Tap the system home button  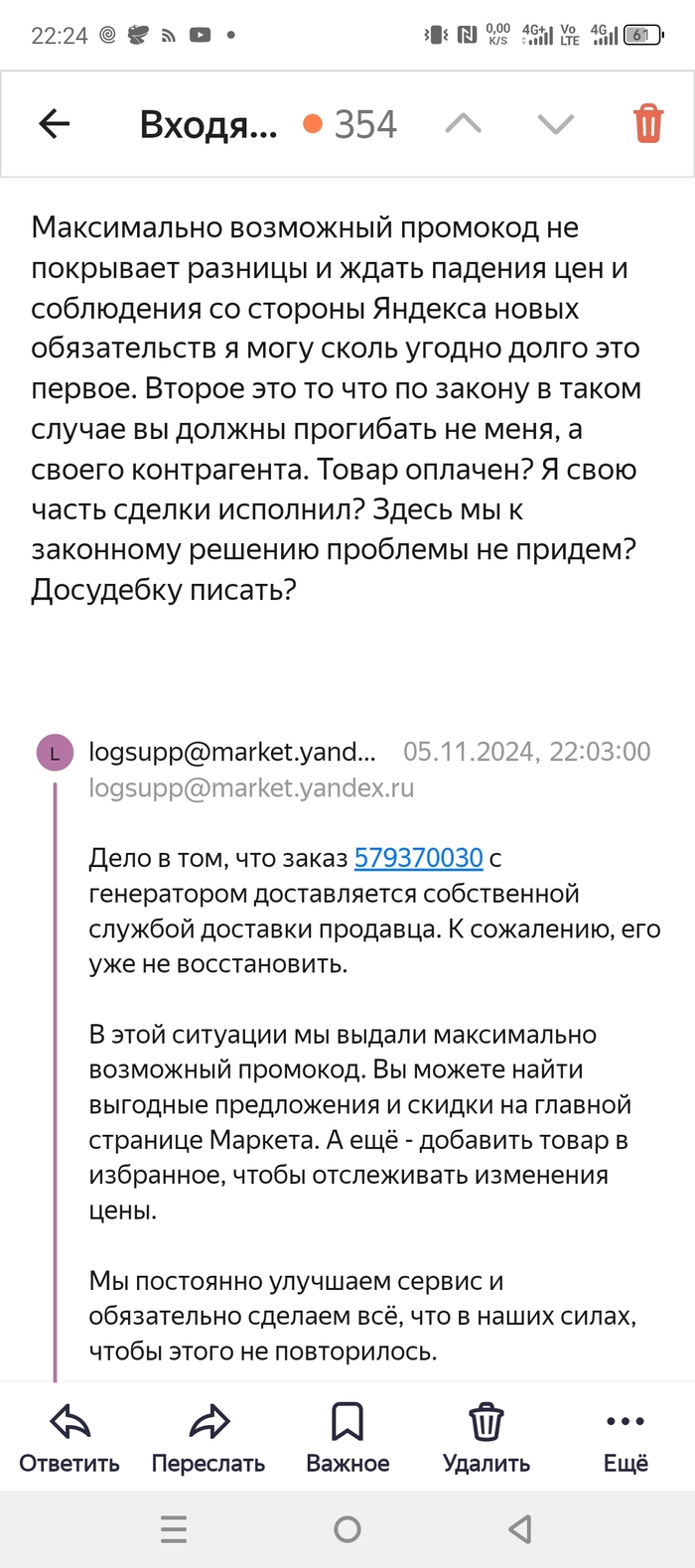click(x=347, y=1529)
